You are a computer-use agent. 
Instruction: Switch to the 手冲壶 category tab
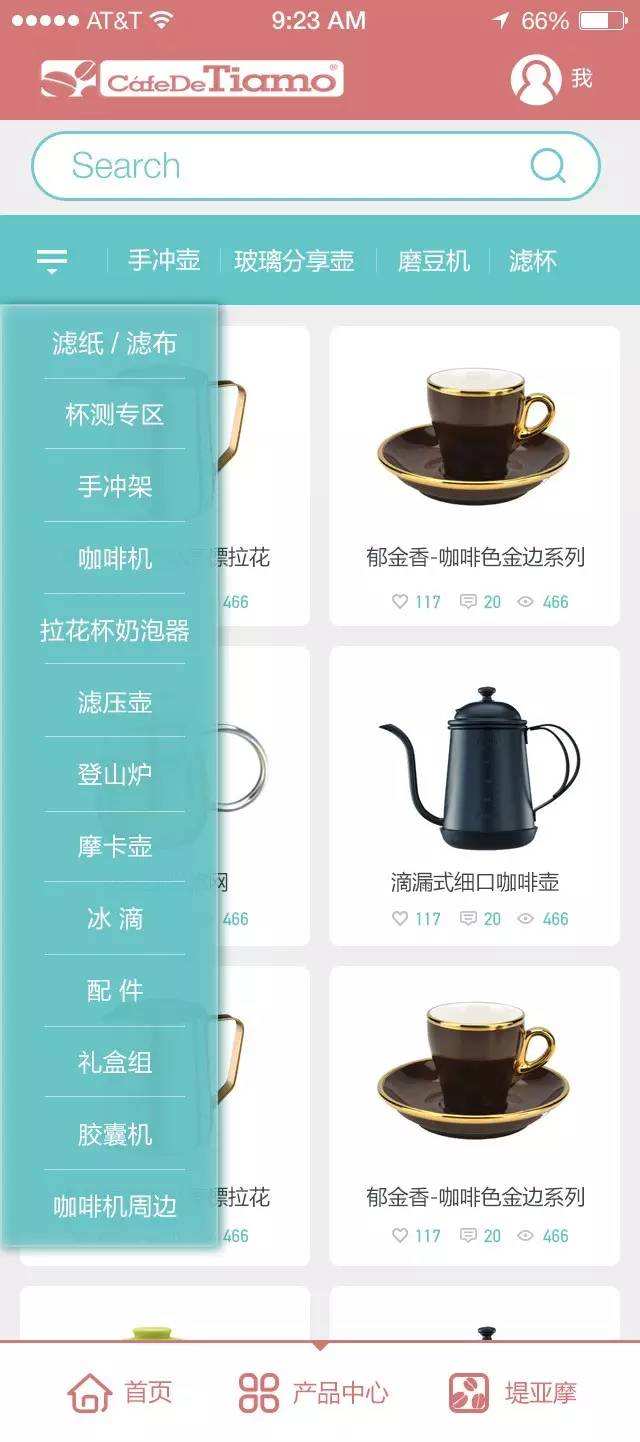click(164, 262)
